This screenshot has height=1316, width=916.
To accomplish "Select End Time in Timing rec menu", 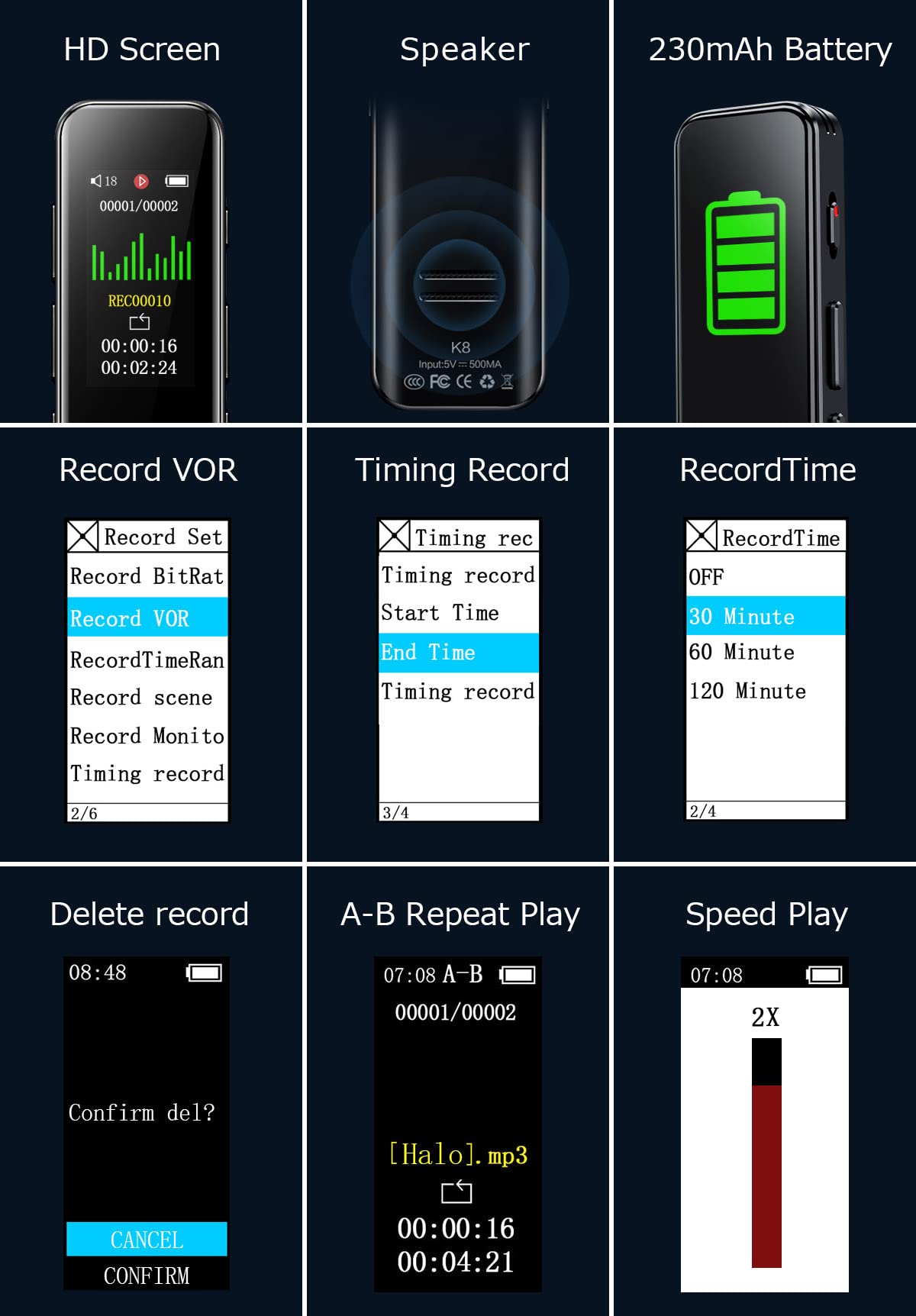I will [x=427, y=653].
